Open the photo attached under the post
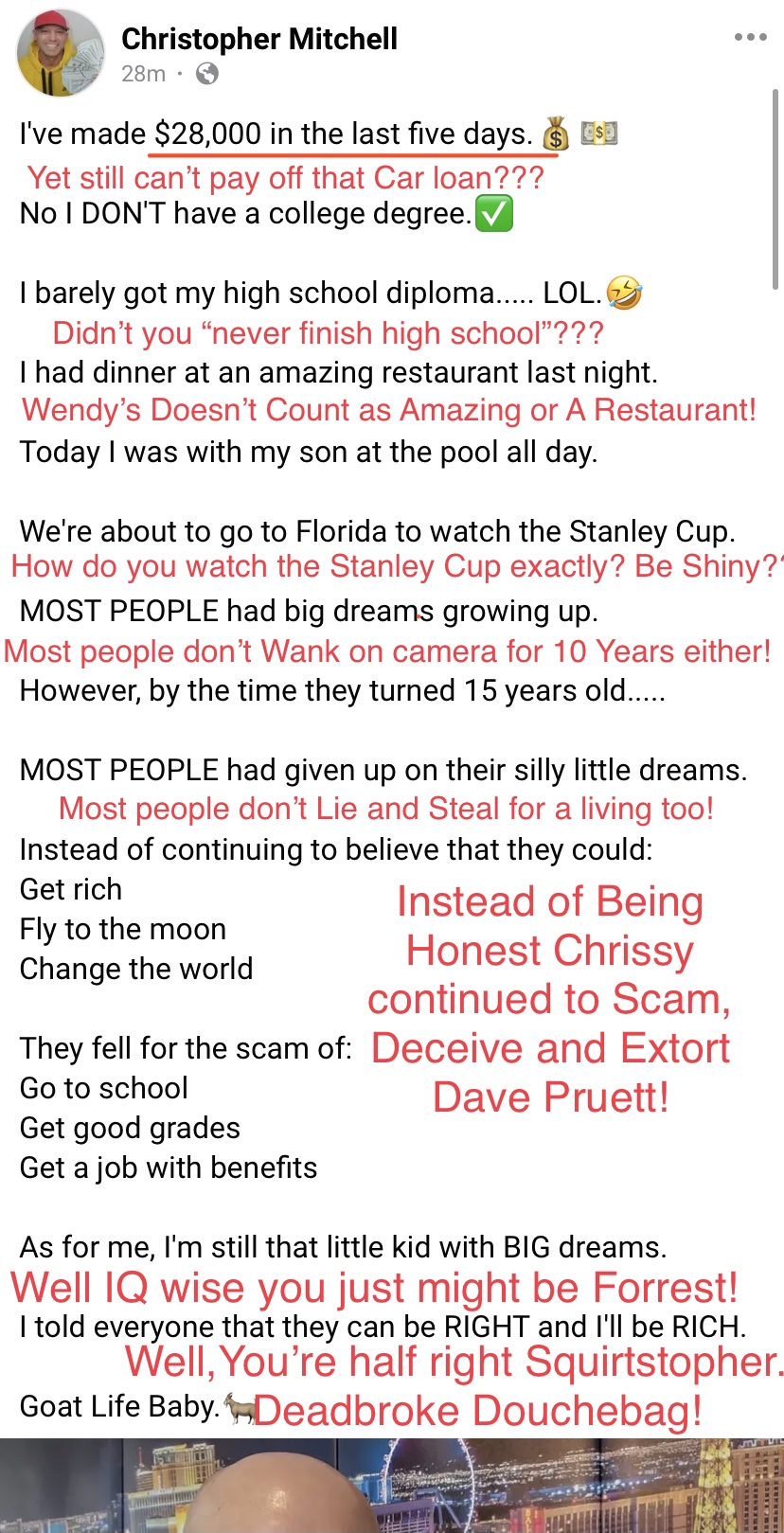784x1533 pixels. [392, 1486]
